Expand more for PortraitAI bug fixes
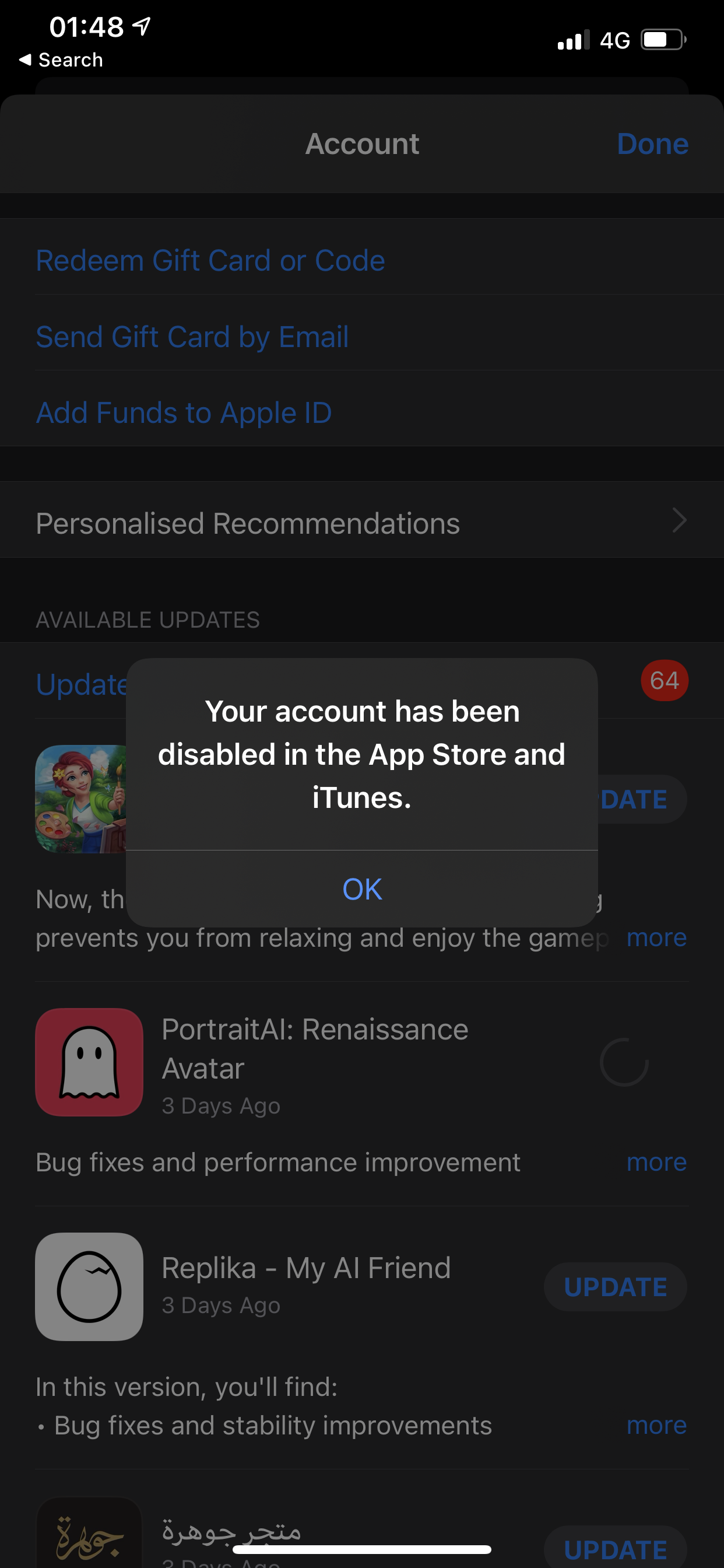Image resolution: width=724 pixels, height=1568 pixels. click(x=656, y=1163)
